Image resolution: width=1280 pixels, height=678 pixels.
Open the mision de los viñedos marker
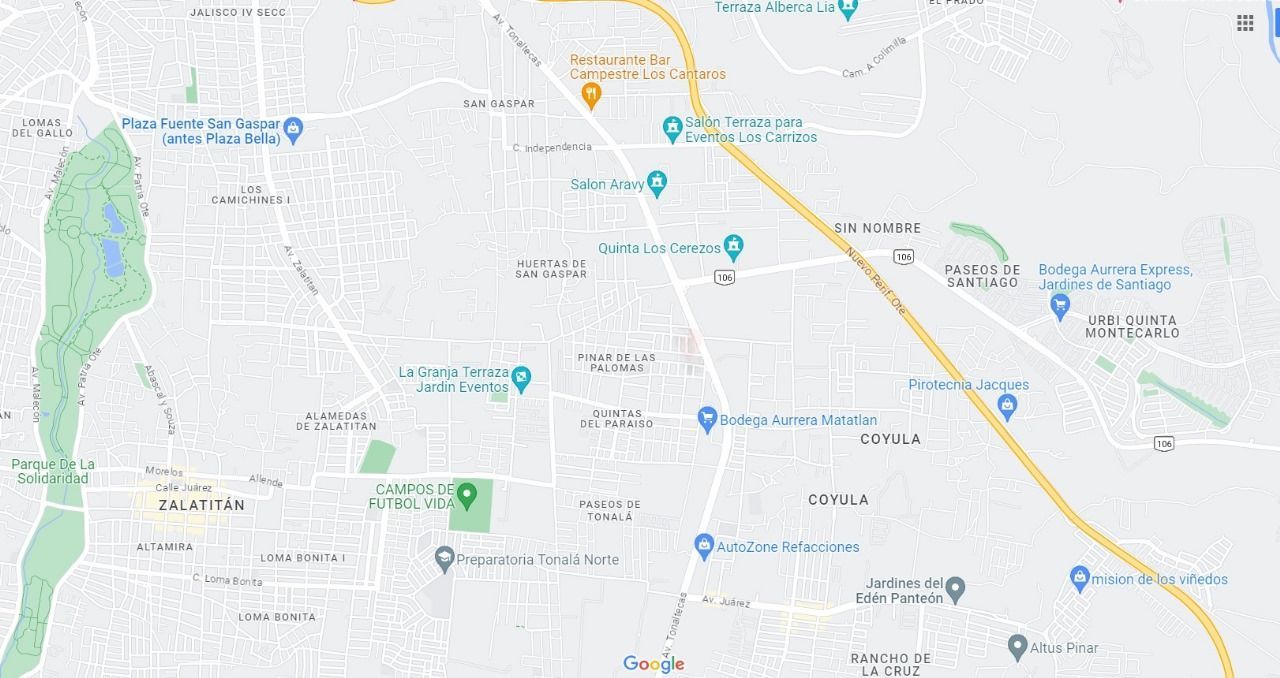pyautogui.click(x=1079, y=577)
